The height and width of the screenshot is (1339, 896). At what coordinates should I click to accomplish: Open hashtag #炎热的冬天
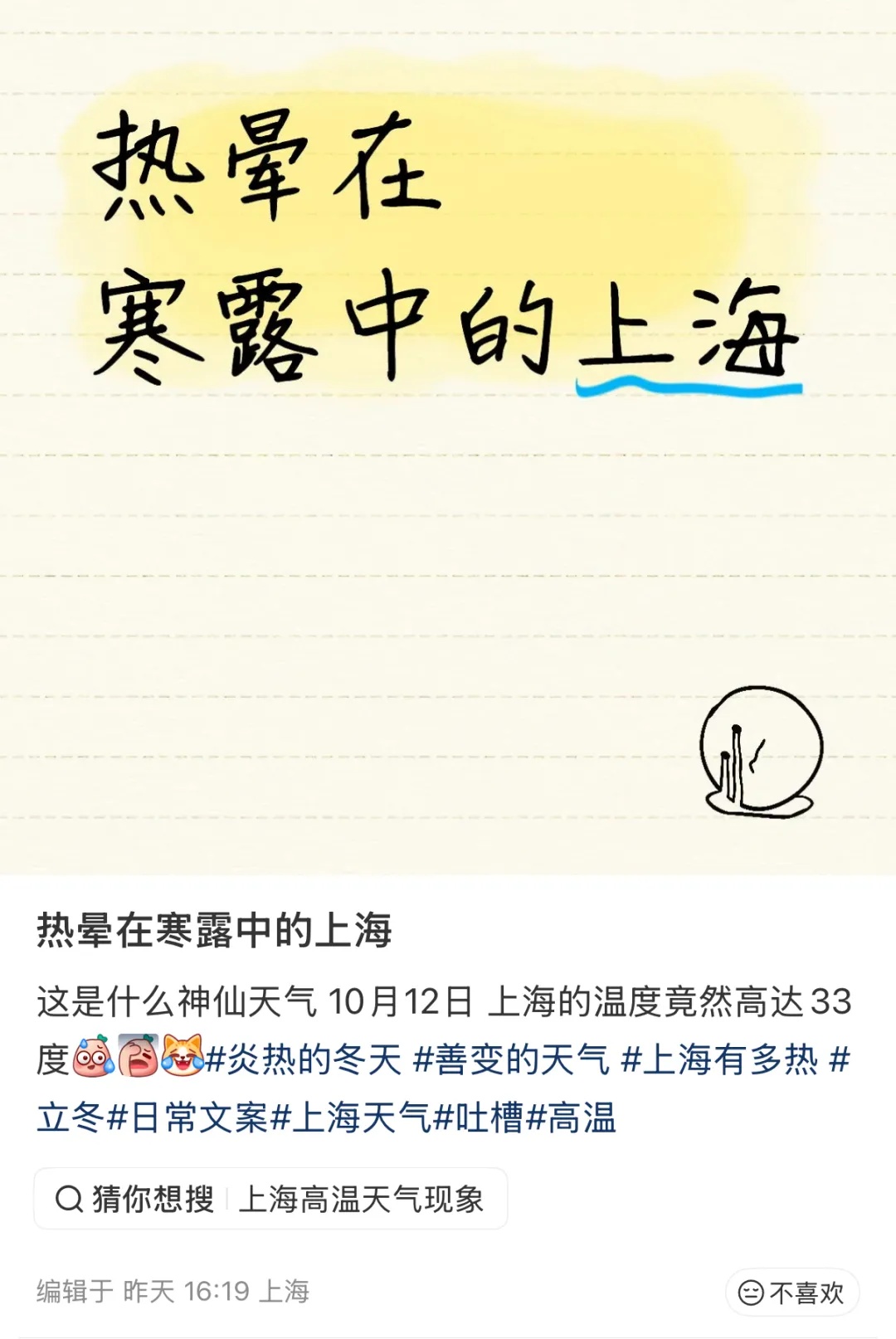[x=304, y=1060]
